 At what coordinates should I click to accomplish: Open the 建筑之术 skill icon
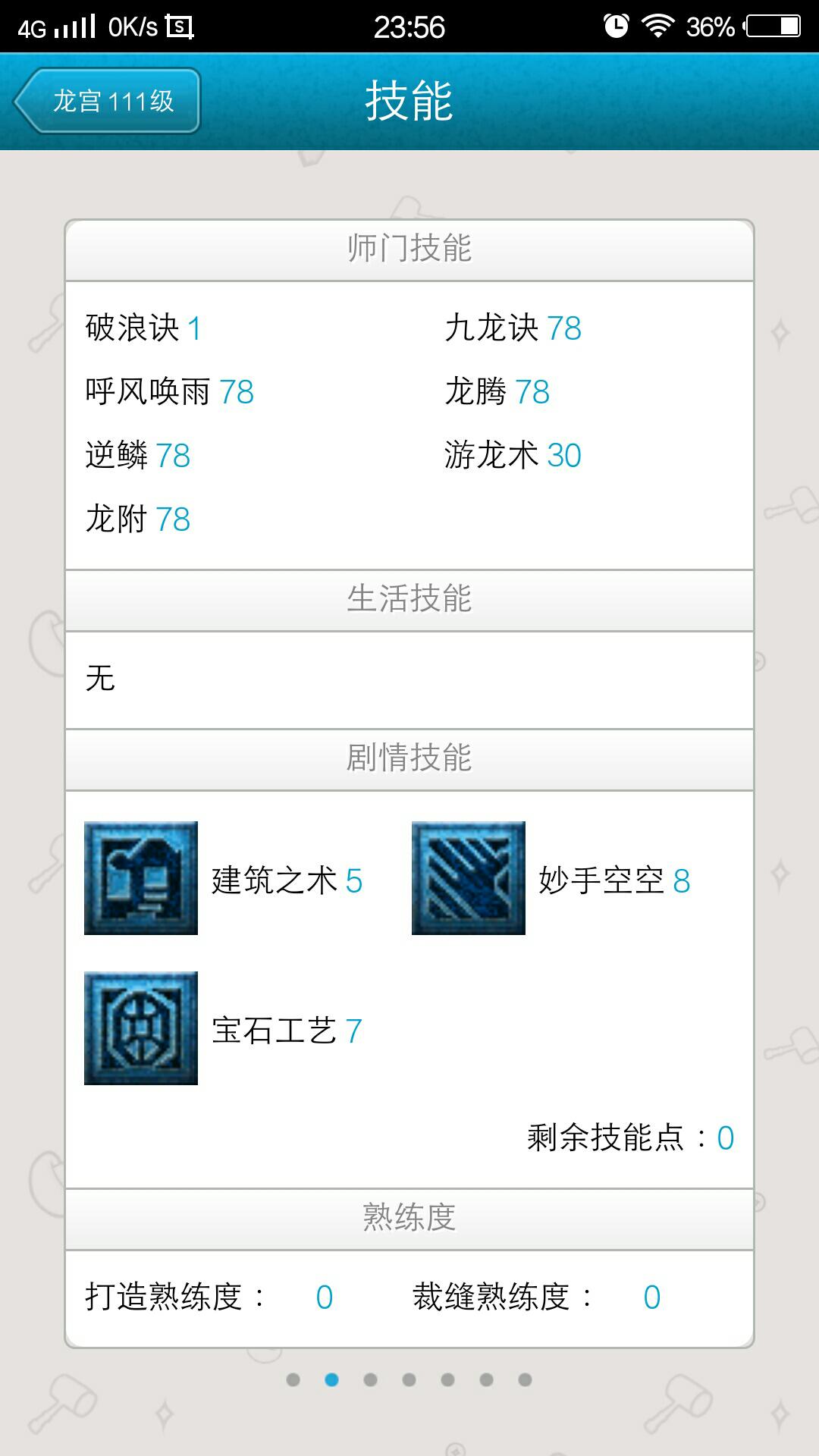141,878
